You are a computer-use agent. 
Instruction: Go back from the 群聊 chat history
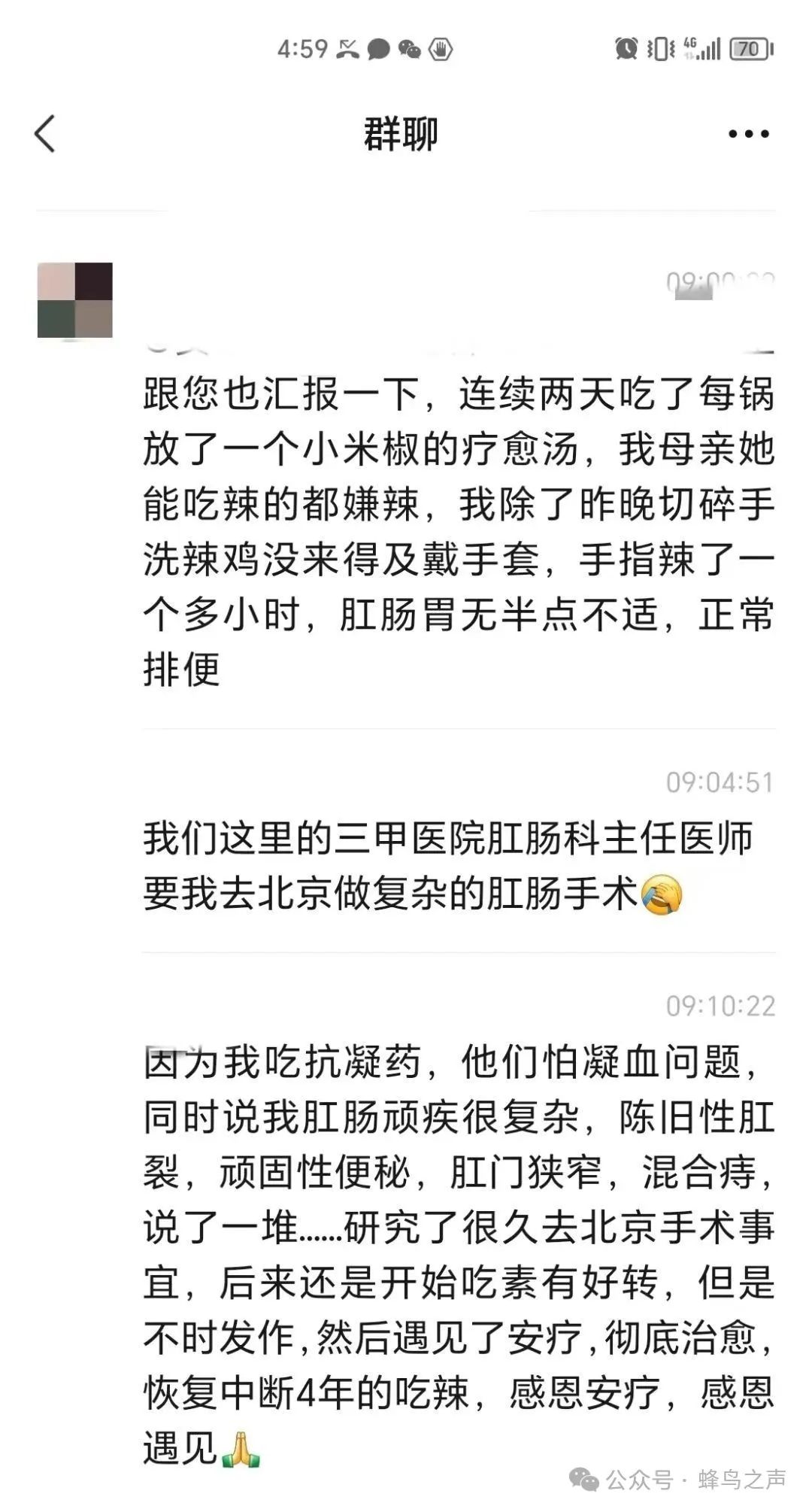[45, 134]
